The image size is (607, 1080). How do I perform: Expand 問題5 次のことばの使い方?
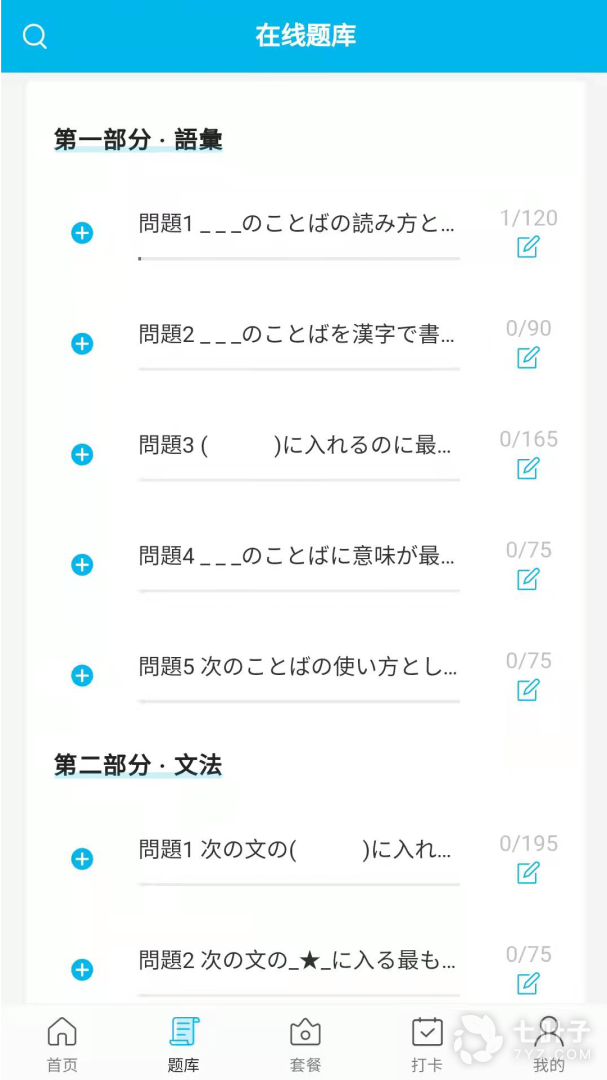tap(82, 676)
